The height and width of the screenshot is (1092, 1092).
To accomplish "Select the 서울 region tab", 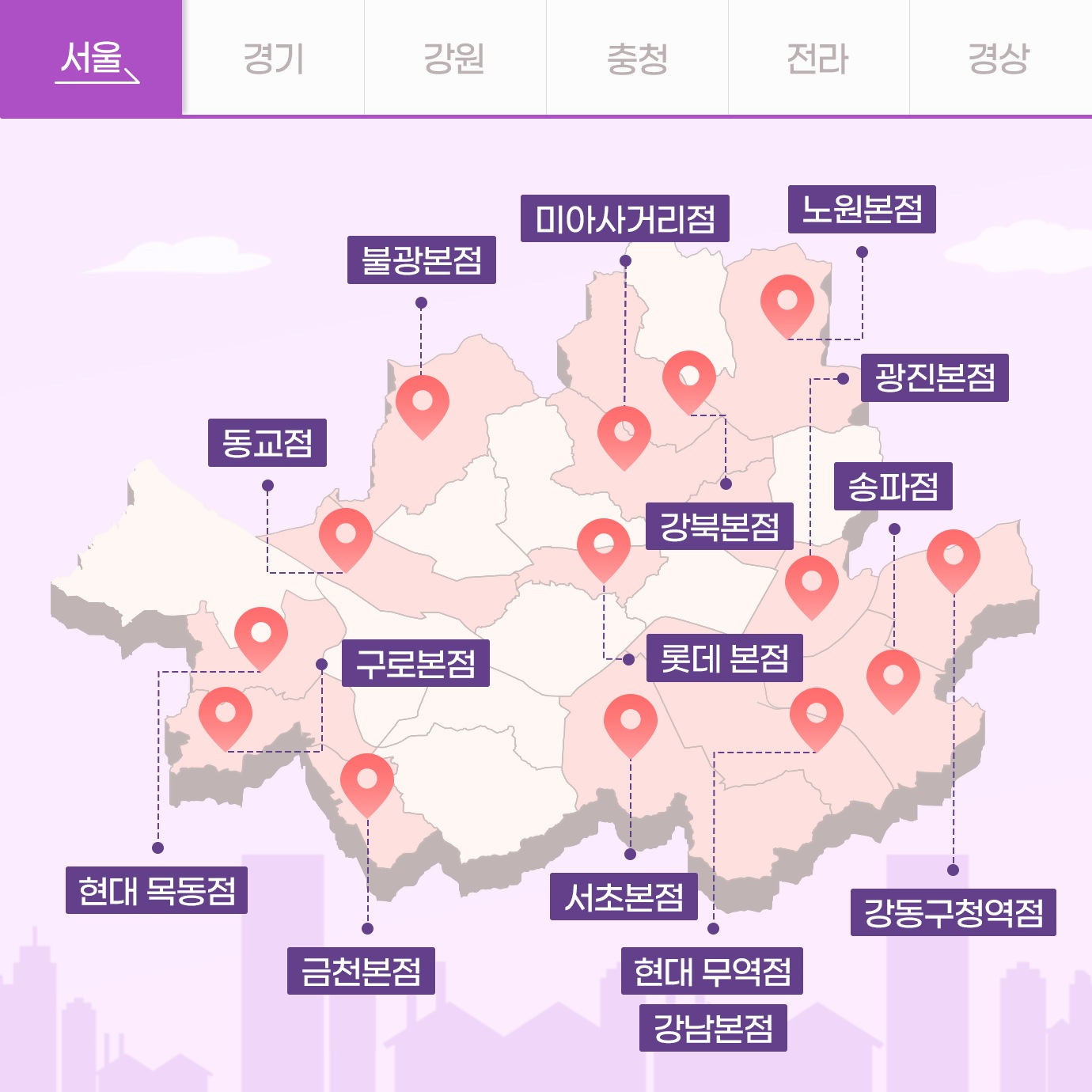I will tap(92, 59).
